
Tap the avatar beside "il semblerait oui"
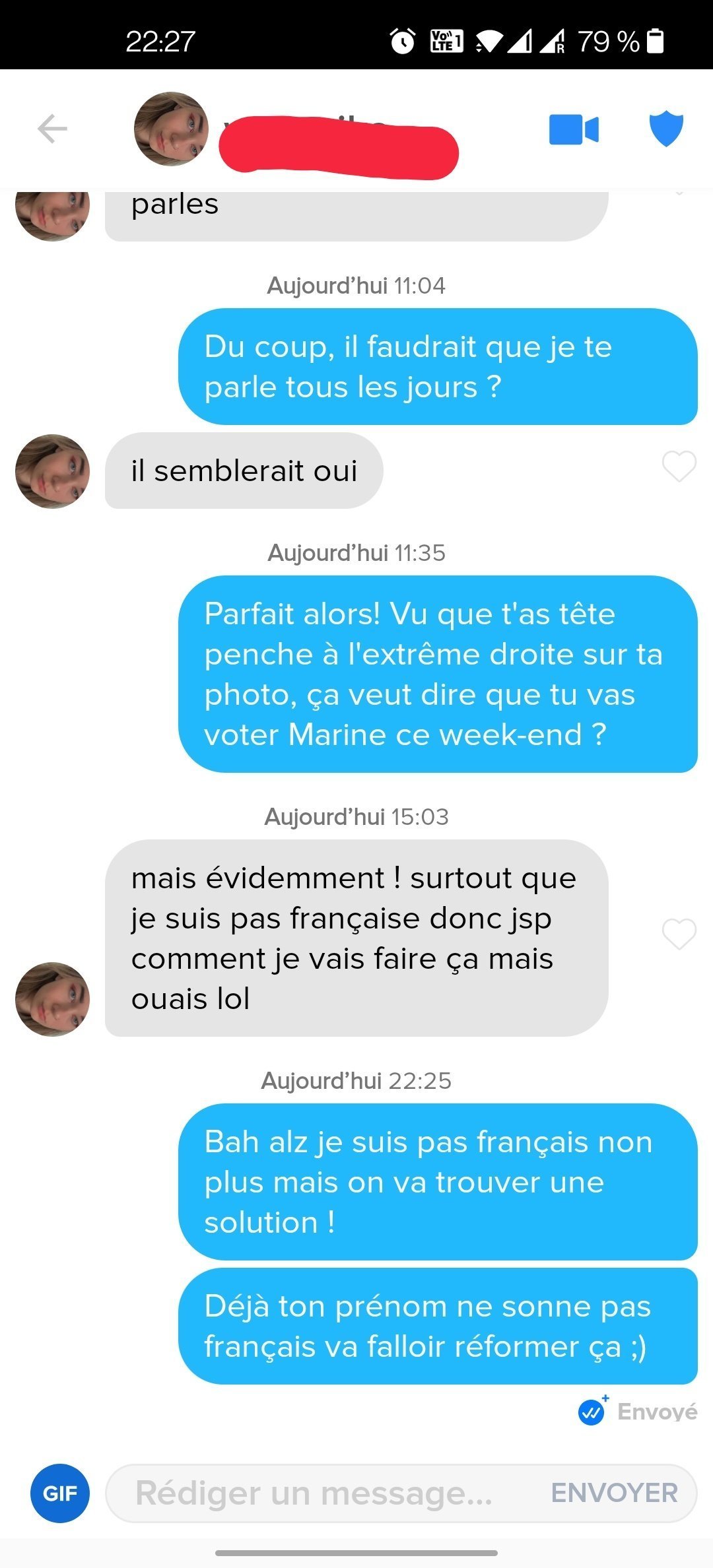coord(52,471)
